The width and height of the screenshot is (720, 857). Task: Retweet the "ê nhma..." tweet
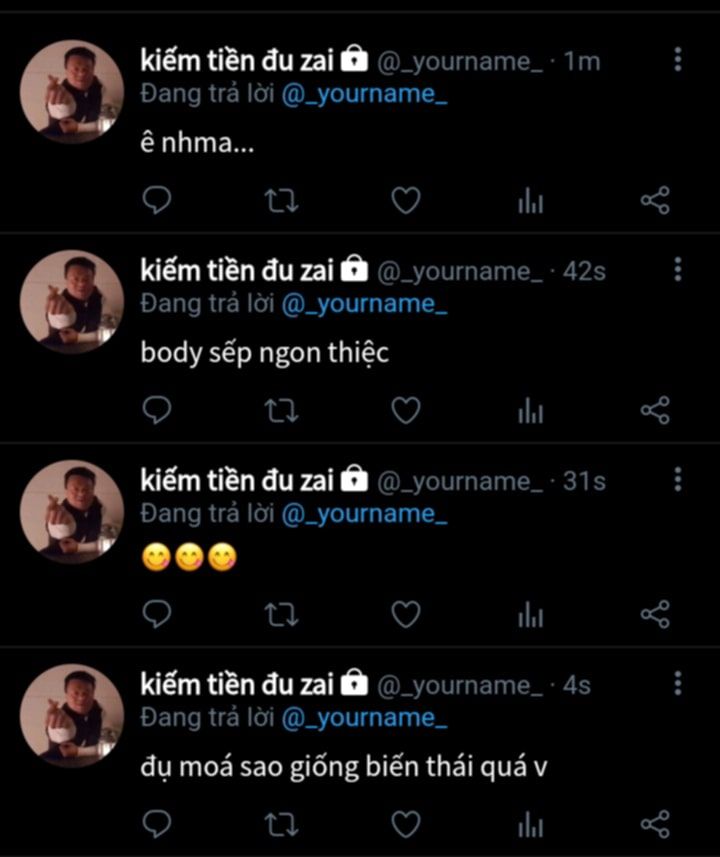point(281,201)
